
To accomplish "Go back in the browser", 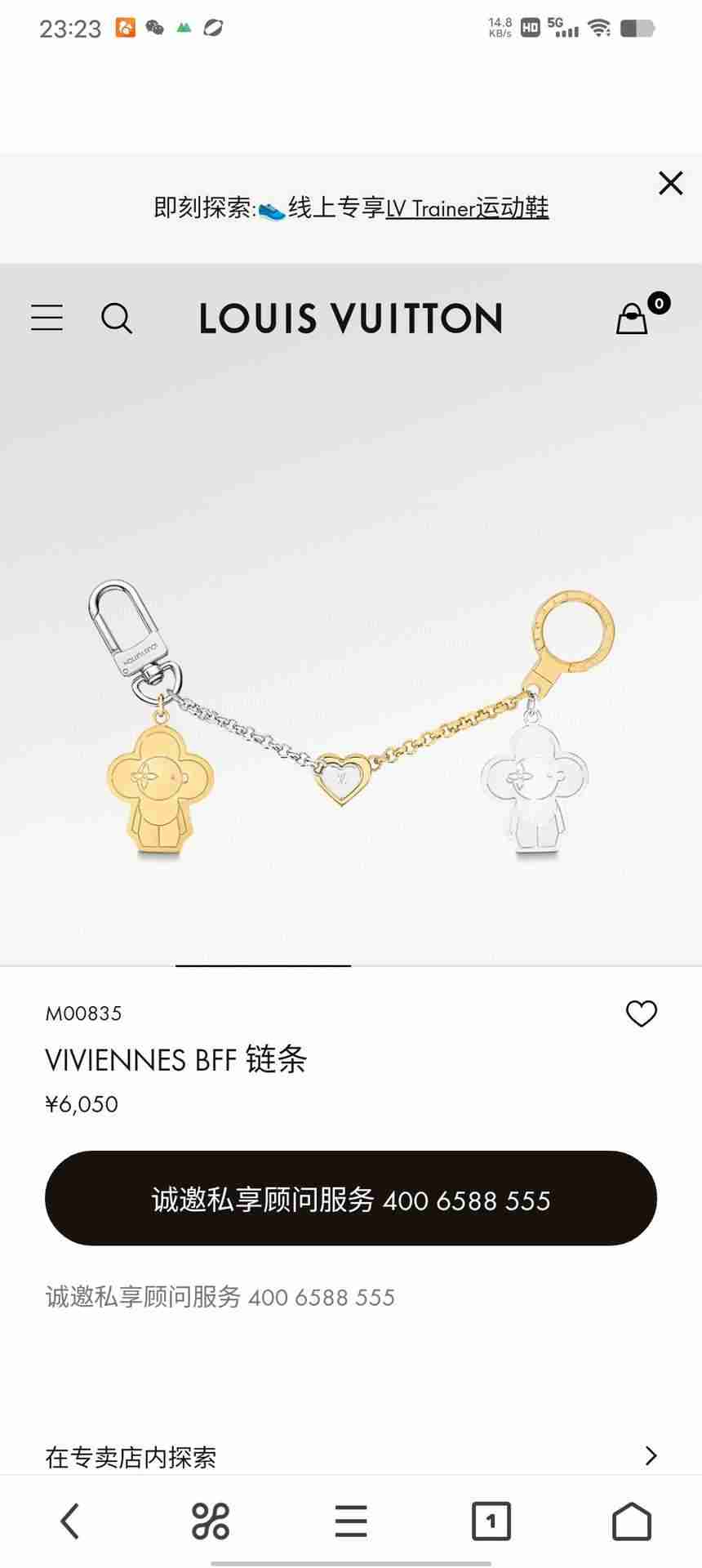I will click(x=70, y=1521).
